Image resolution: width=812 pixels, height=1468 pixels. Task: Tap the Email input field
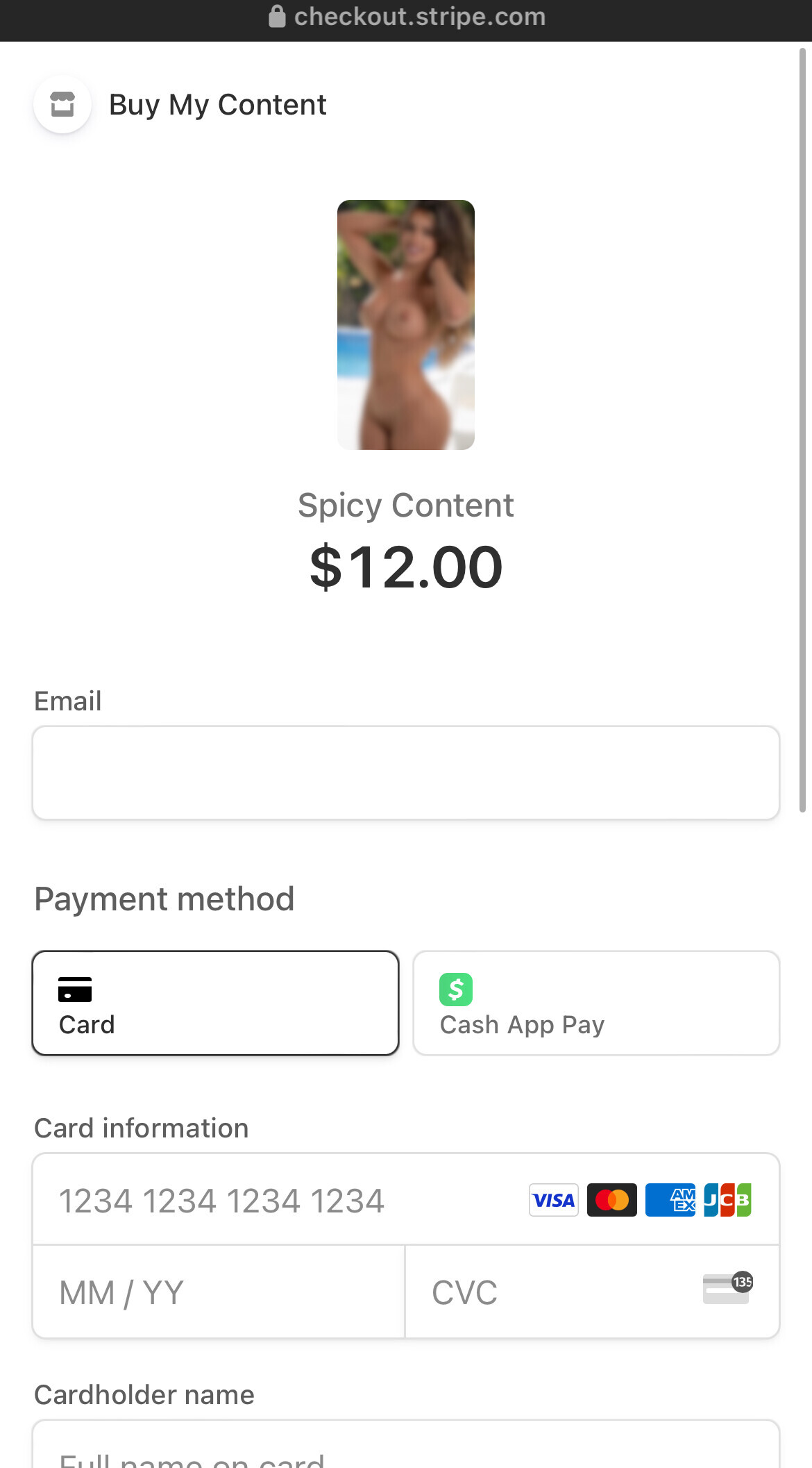point(406,773)
